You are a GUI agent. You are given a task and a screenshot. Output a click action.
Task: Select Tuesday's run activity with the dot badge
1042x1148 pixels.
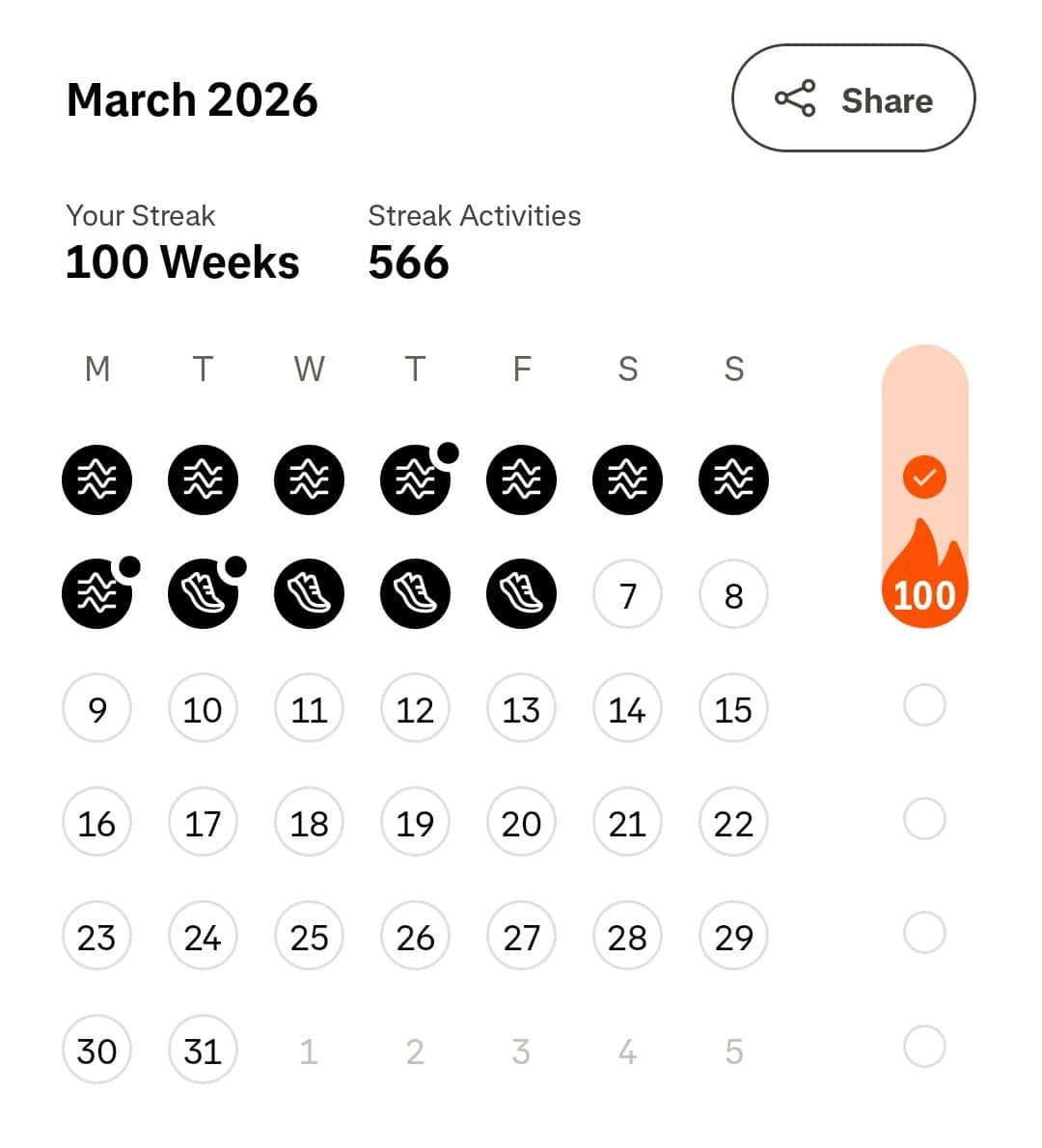point(203,594)
